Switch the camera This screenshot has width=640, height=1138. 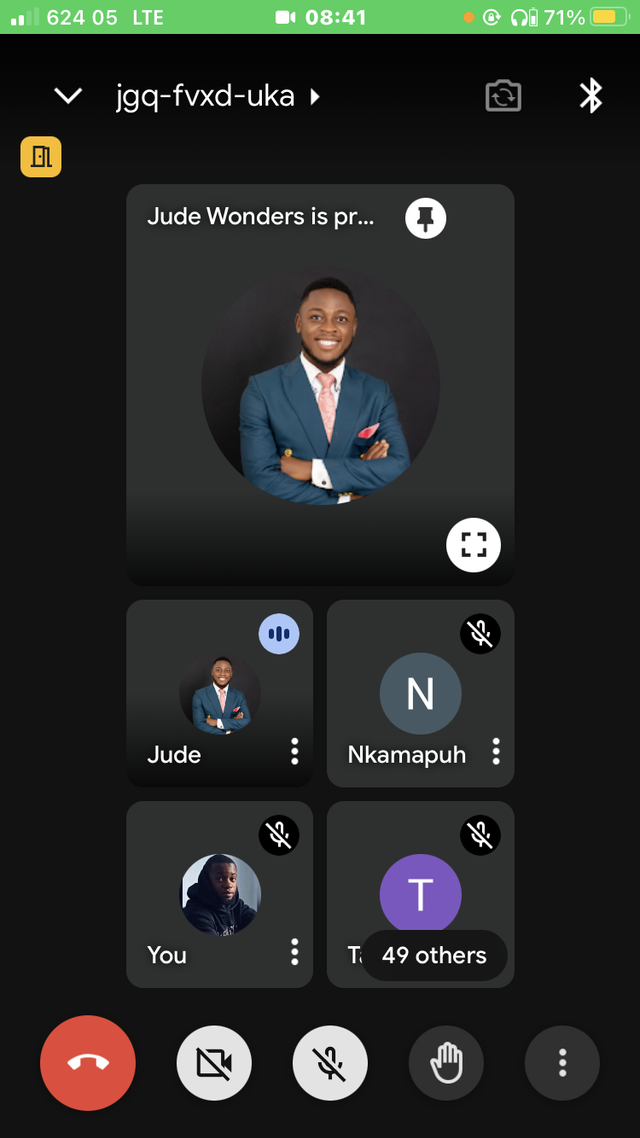[503, 96]
